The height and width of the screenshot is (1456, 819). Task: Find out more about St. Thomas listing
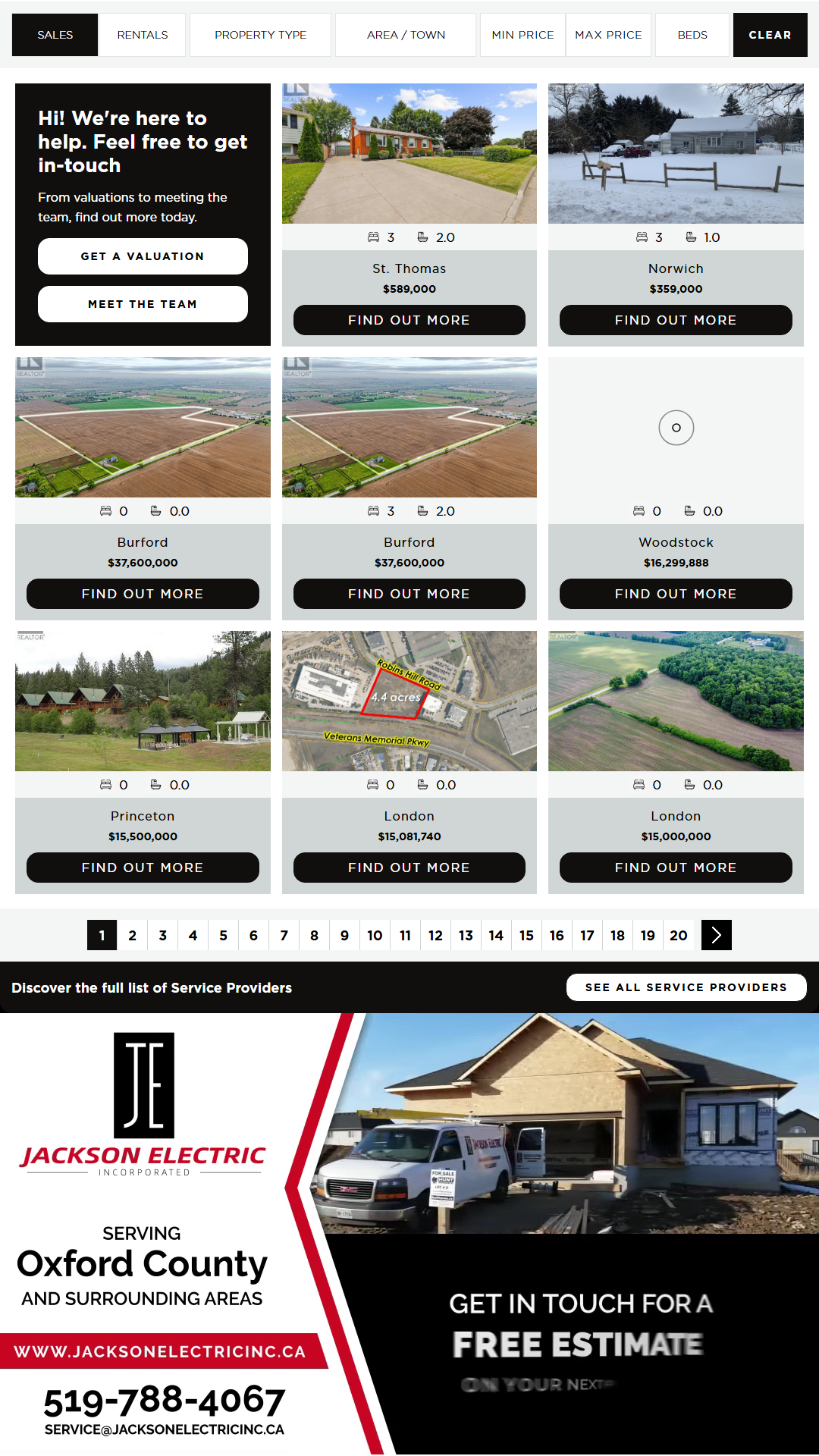click(409, 320)
